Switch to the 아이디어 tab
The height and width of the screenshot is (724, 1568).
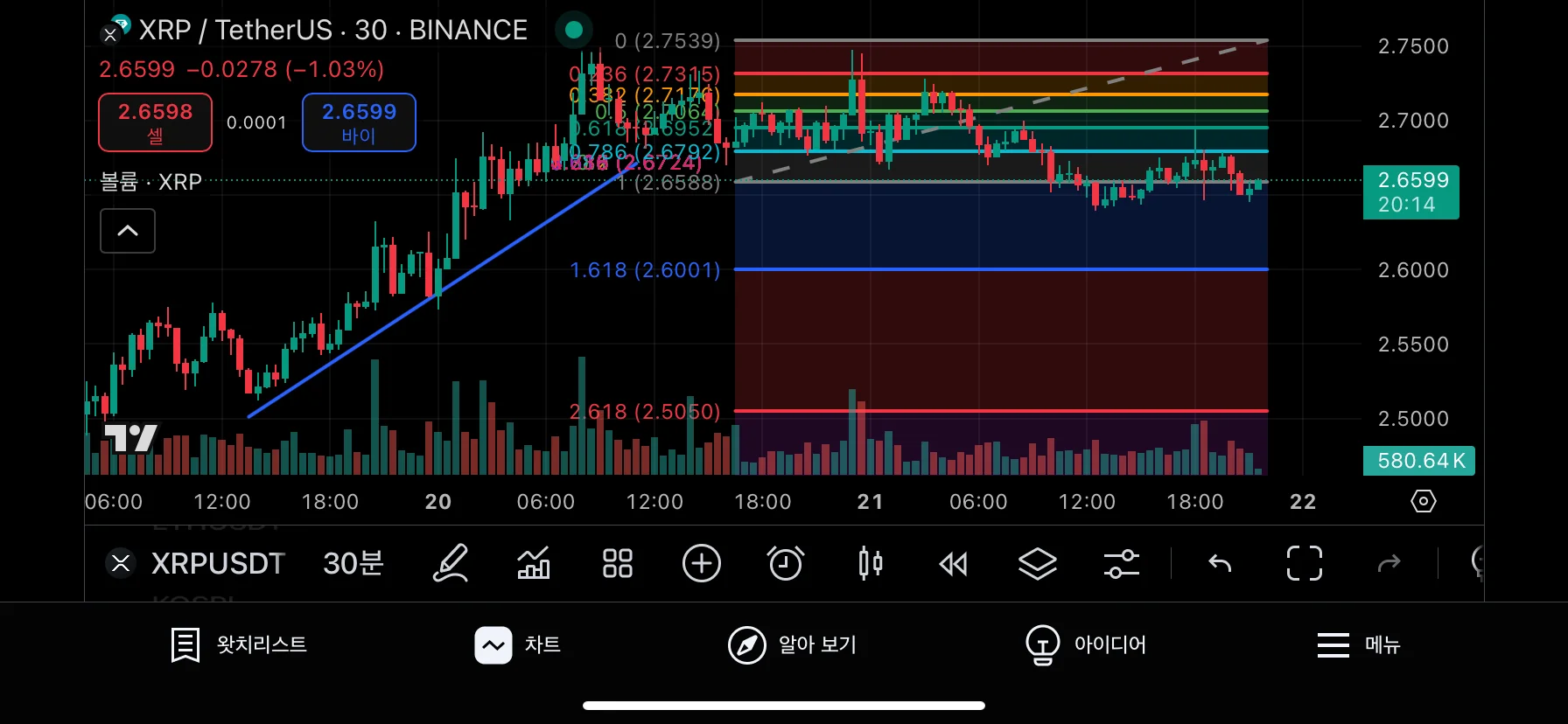1086,645
